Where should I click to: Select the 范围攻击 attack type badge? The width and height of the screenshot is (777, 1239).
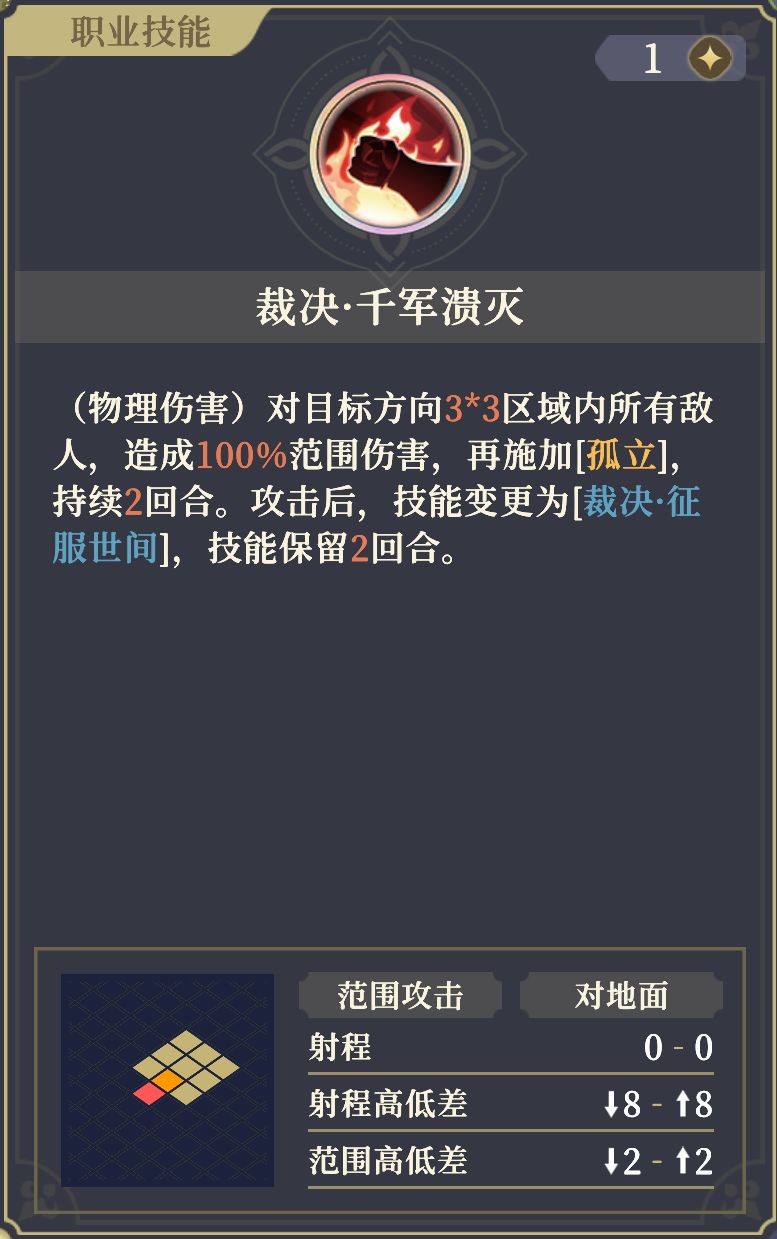(400, 996)
